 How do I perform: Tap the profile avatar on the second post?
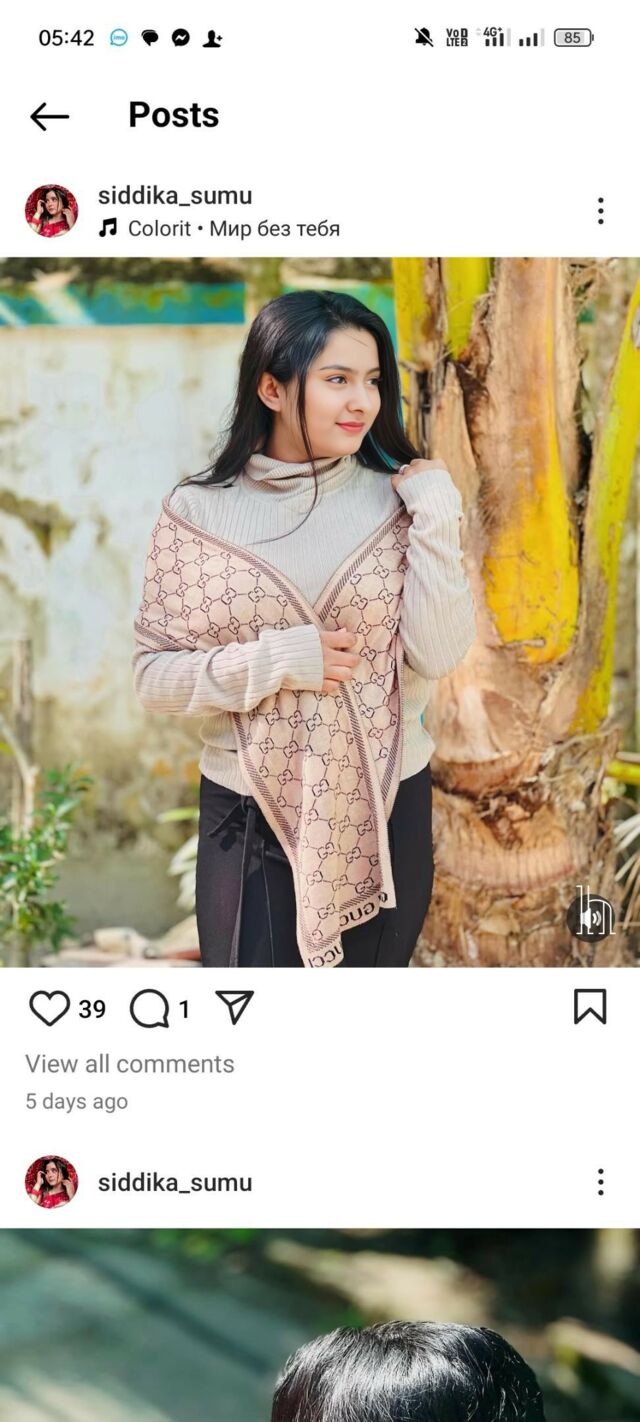coord(51,1182)
